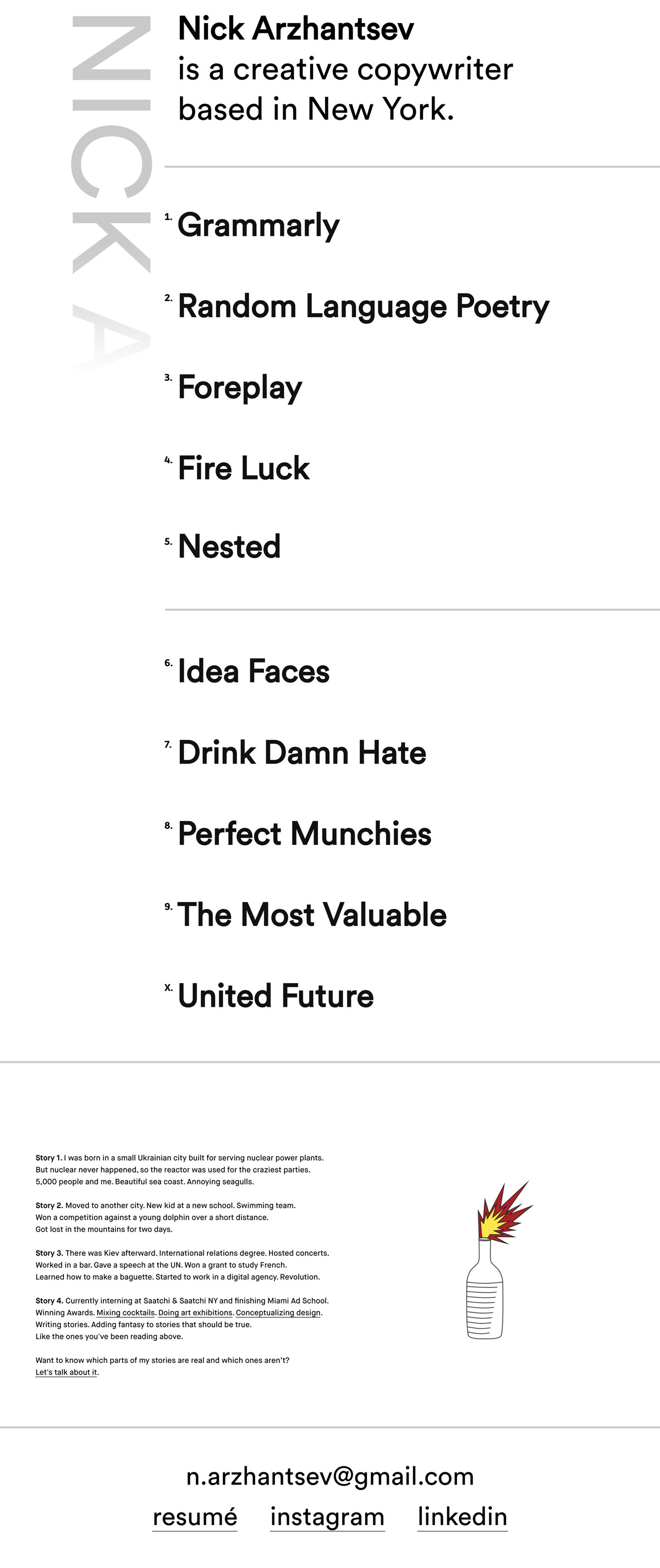
Task: View the Foreplay project
Action: (240, 387)
